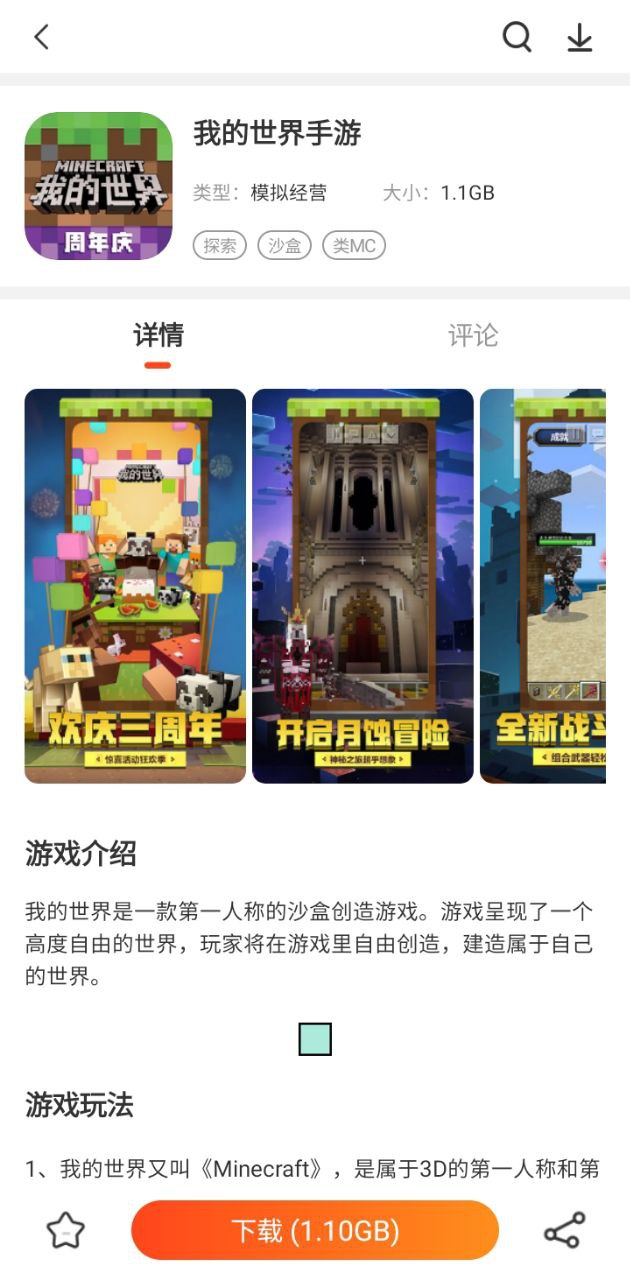Download the game (1.10GB)
Screen dimensions: 630x1280
[315, 1230]
